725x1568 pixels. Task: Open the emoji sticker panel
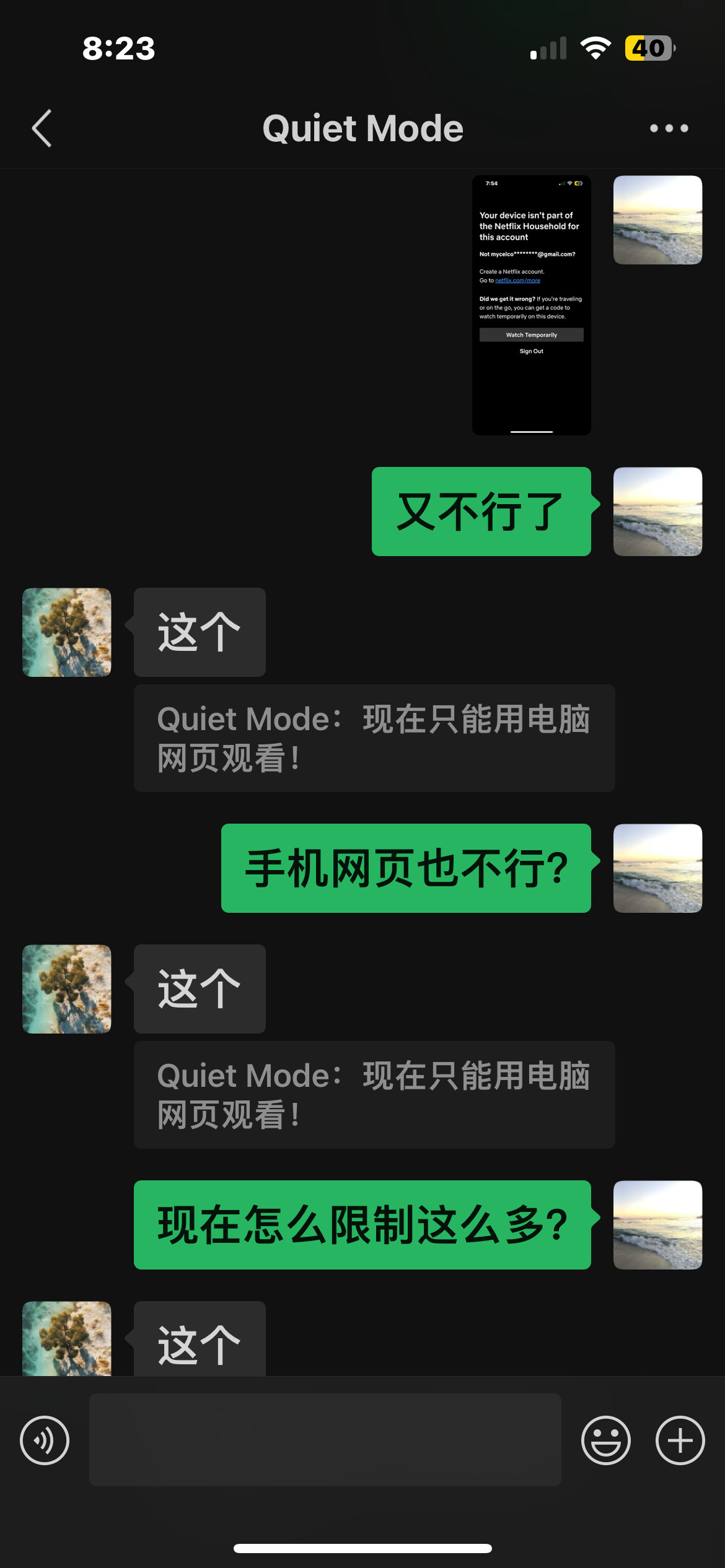(x=605, y=1440)
